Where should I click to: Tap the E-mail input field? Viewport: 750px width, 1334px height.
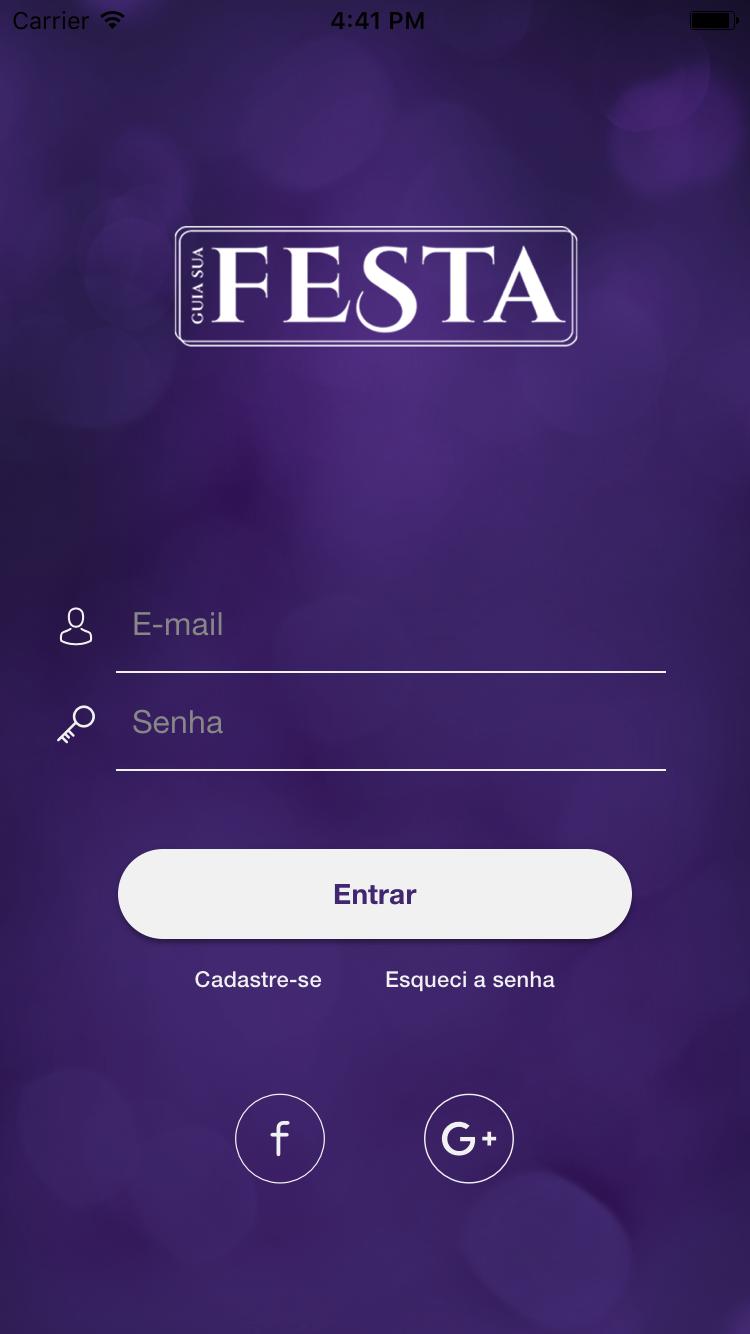[x=390, y=626]
